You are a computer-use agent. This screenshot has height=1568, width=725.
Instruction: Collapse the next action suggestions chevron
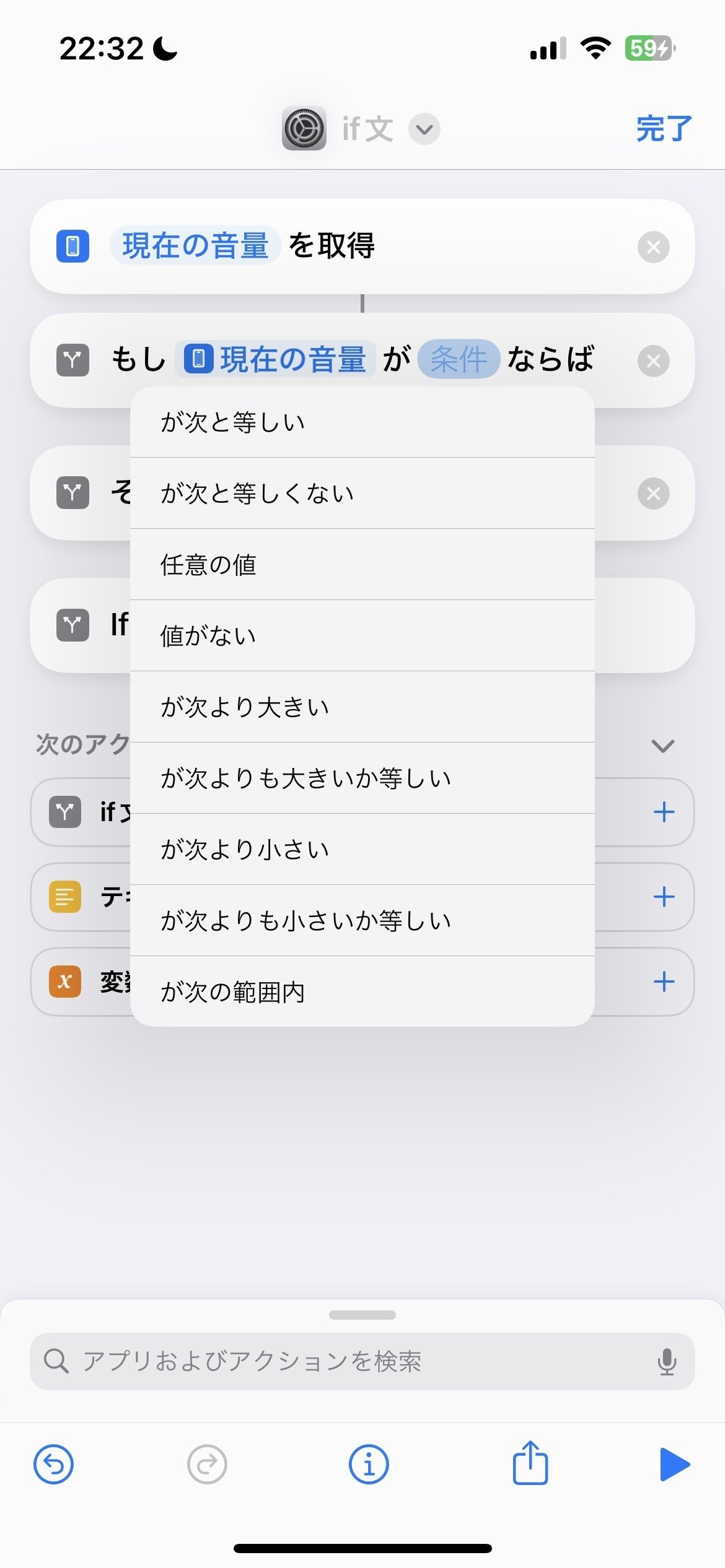663,746
